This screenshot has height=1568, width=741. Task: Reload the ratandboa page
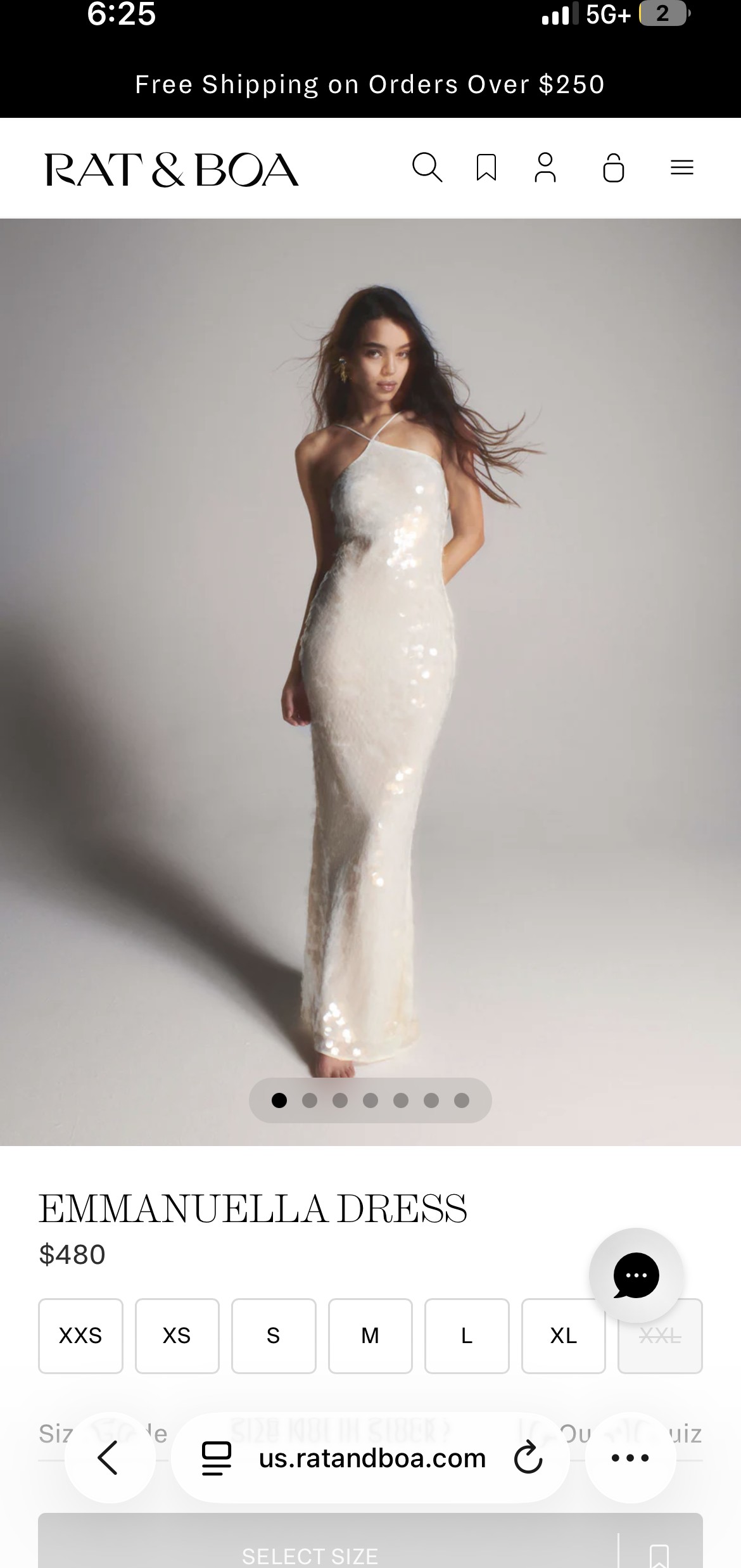(528, 1458)
